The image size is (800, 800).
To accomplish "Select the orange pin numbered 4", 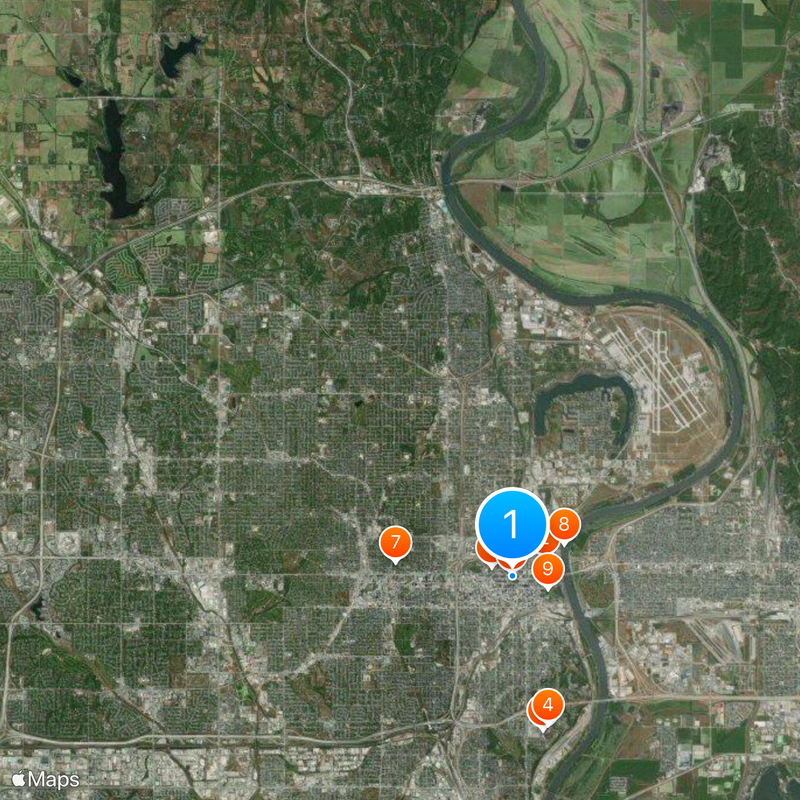I will tap(548, 705).
